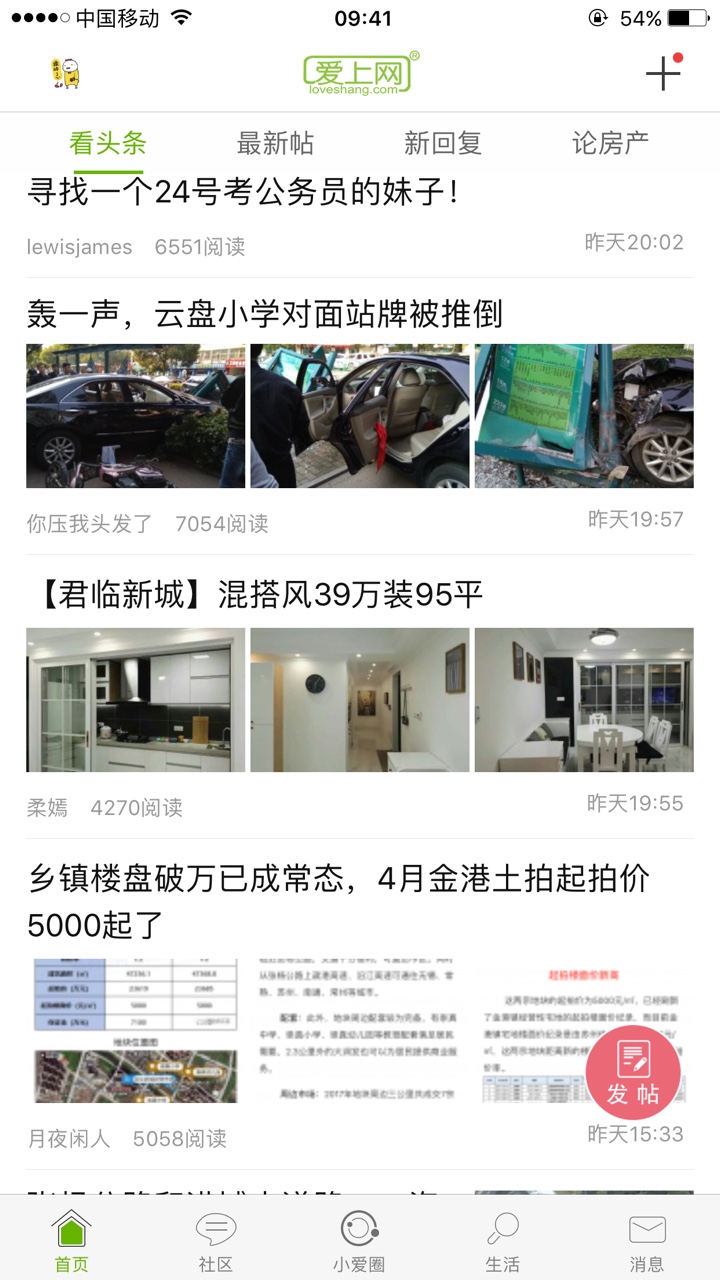Open the 消息 messages tab
The width and height of the screenshot is (720, 1280).
(x=647, y=1239)
